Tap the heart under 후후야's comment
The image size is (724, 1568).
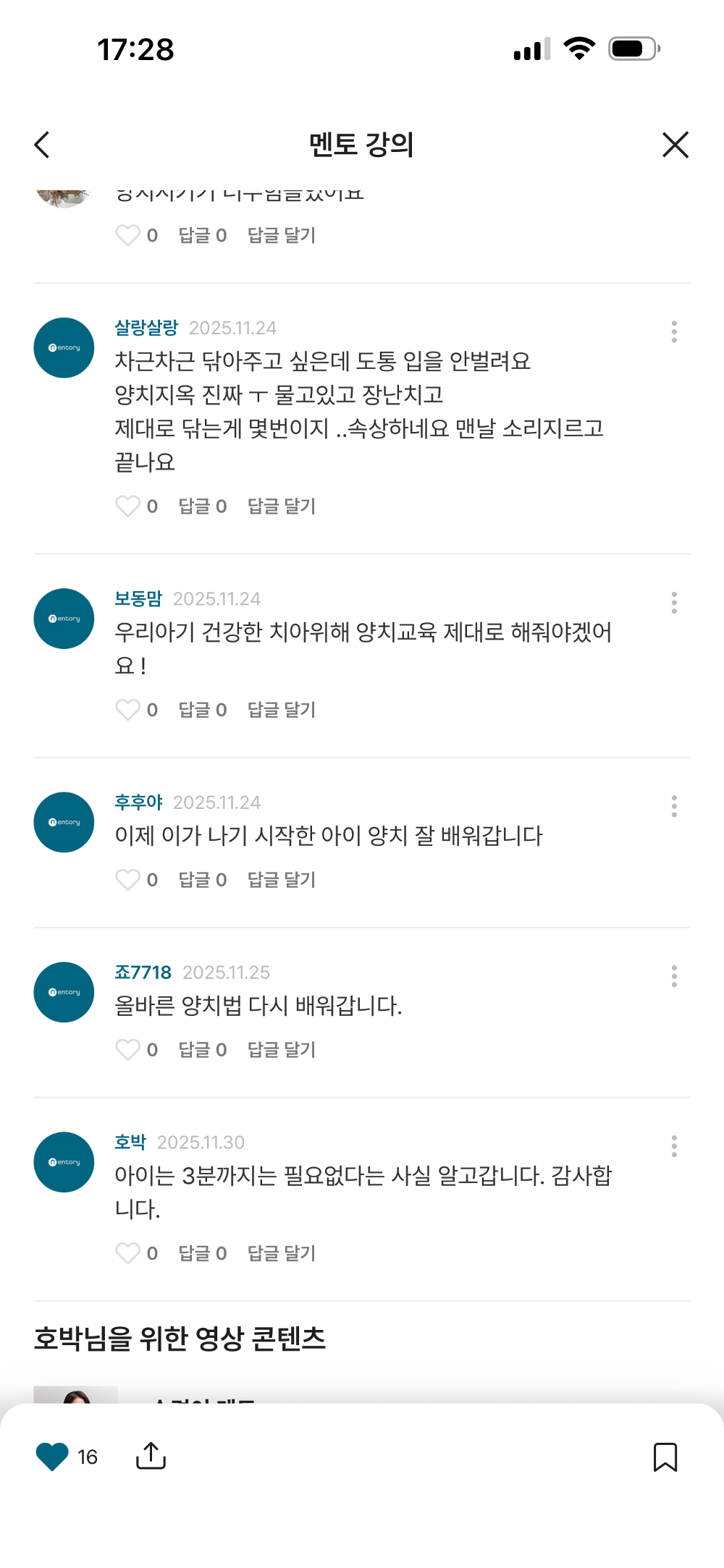click(129, 880)
